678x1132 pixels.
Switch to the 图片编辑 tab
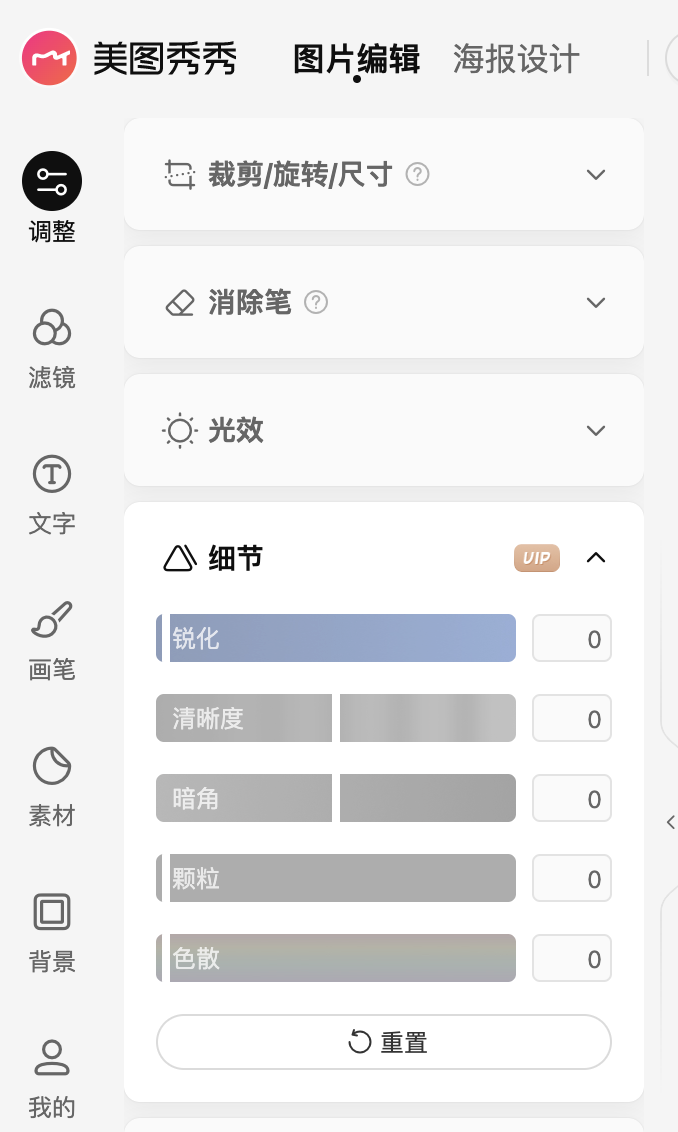coord(356,59)
